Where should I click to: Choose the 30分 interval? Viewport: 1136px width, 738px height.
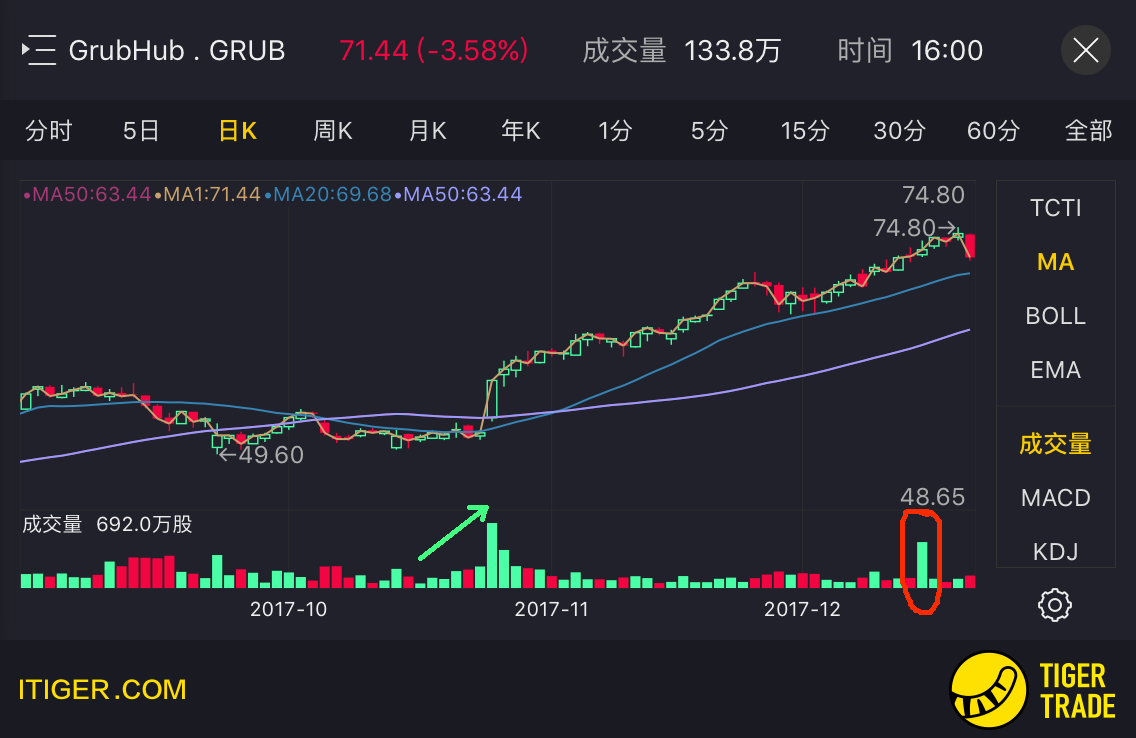(899, 130)
